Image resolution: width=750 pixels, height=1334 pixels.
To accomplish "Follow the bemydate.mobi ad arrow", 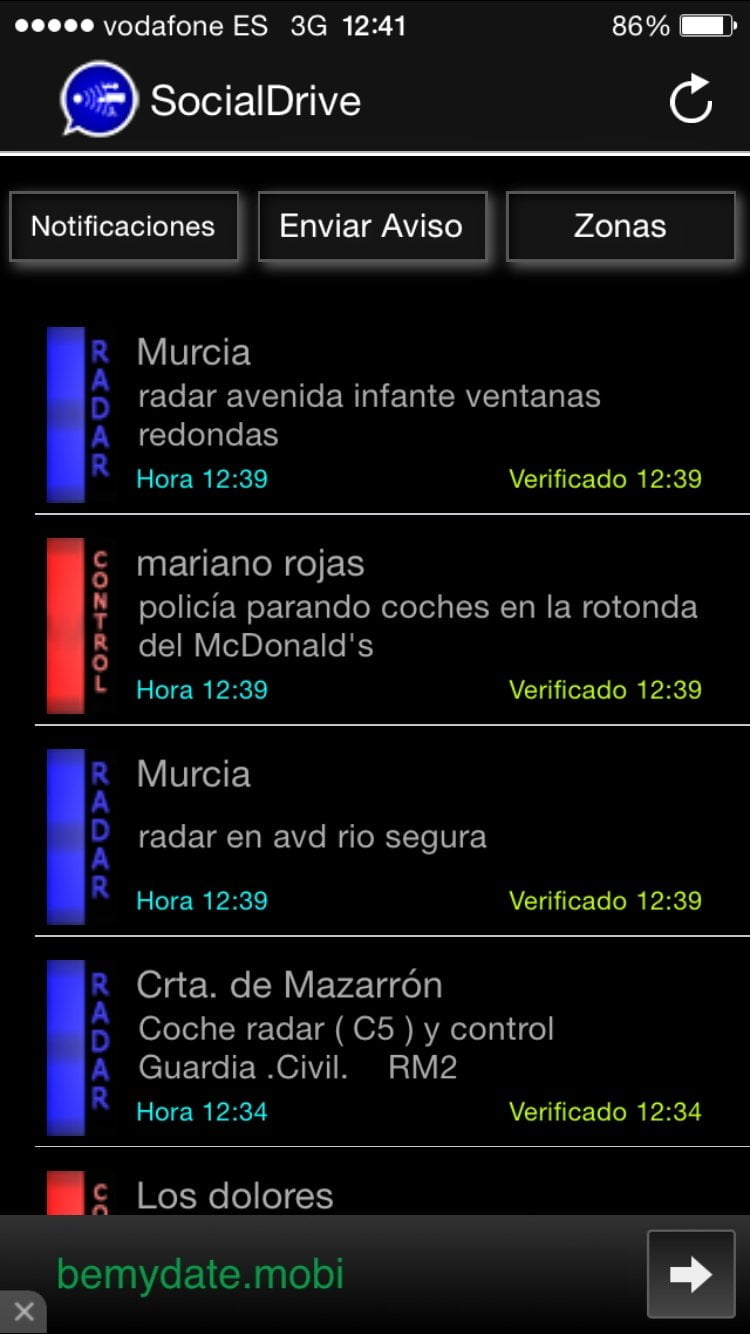I will pos(690,1274).
